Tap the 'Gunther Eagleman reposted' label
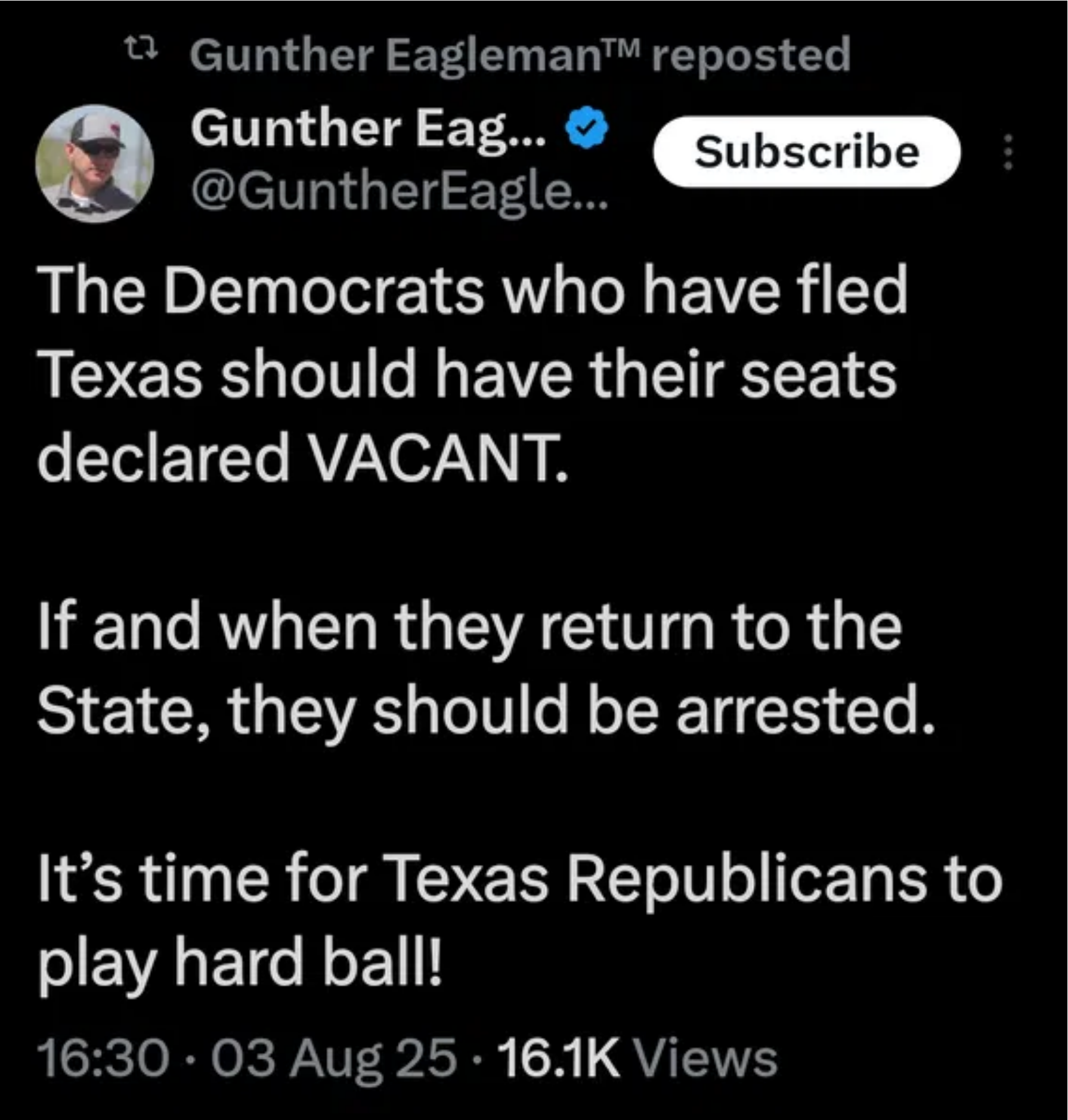Image resolution: width=1068 pixels, height=1120 pixels. pos(519,55)
